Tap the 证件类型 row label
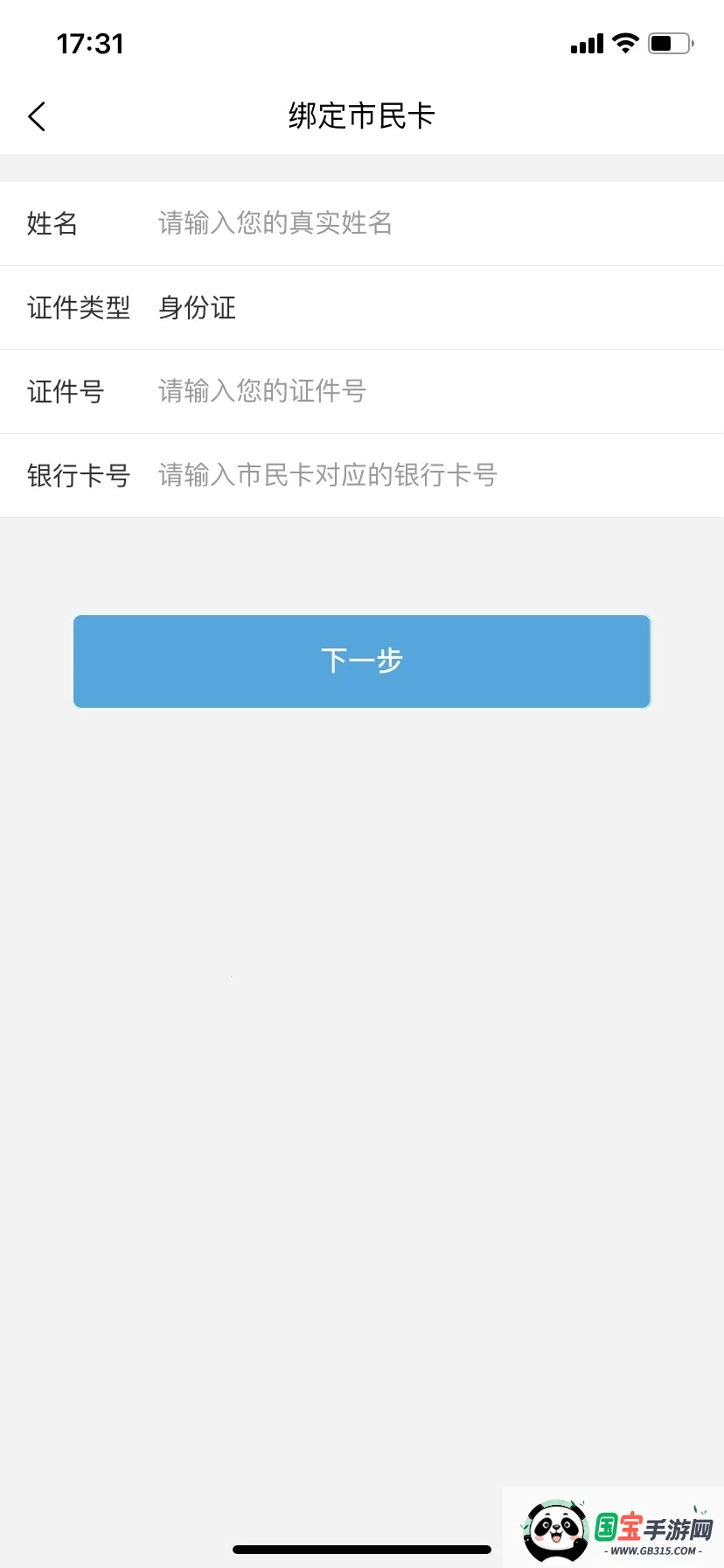This screenshot has width=724, height=1568. tap(77, 308)
